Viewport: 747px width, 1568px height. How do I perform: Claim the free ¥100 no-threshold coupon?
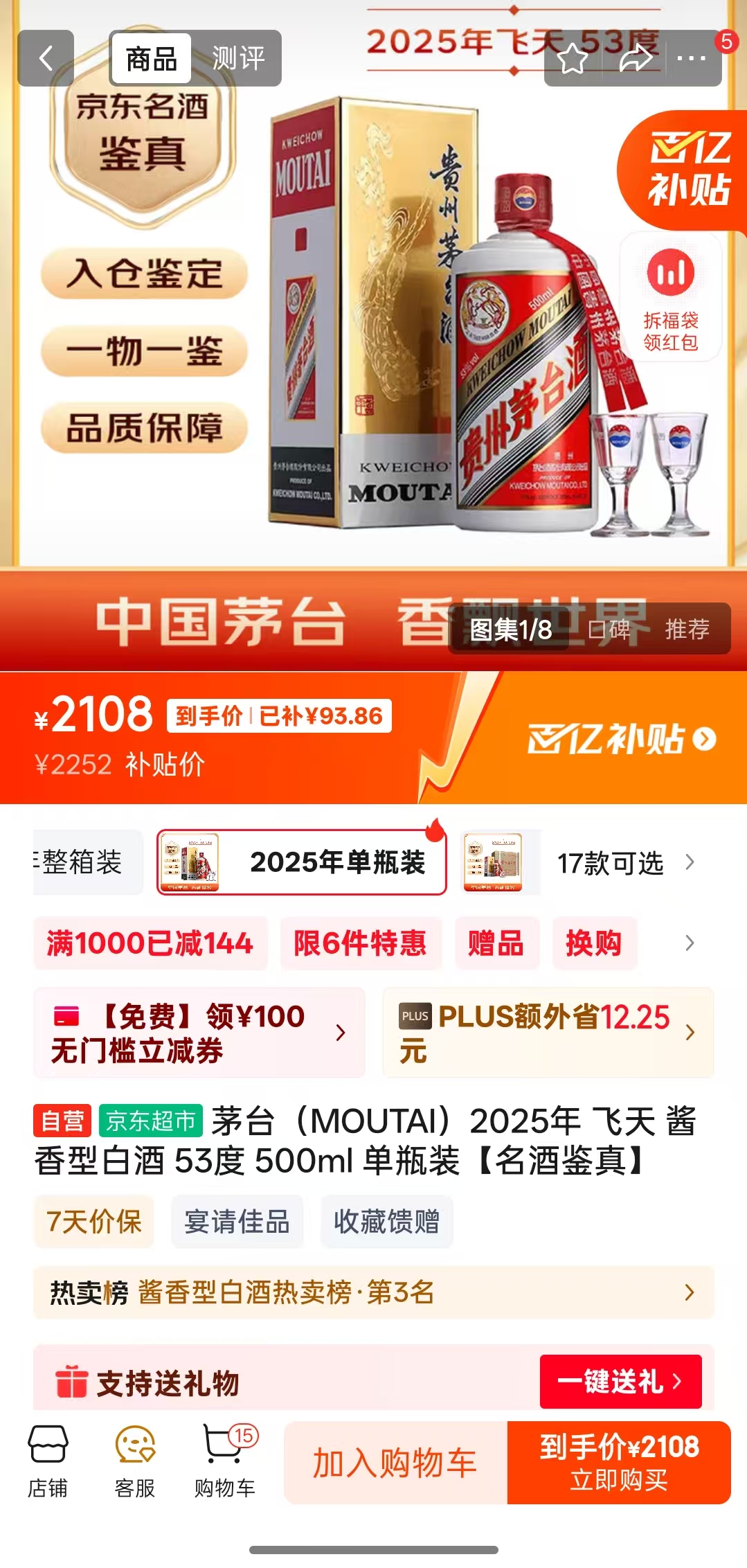pos(199,1033)
